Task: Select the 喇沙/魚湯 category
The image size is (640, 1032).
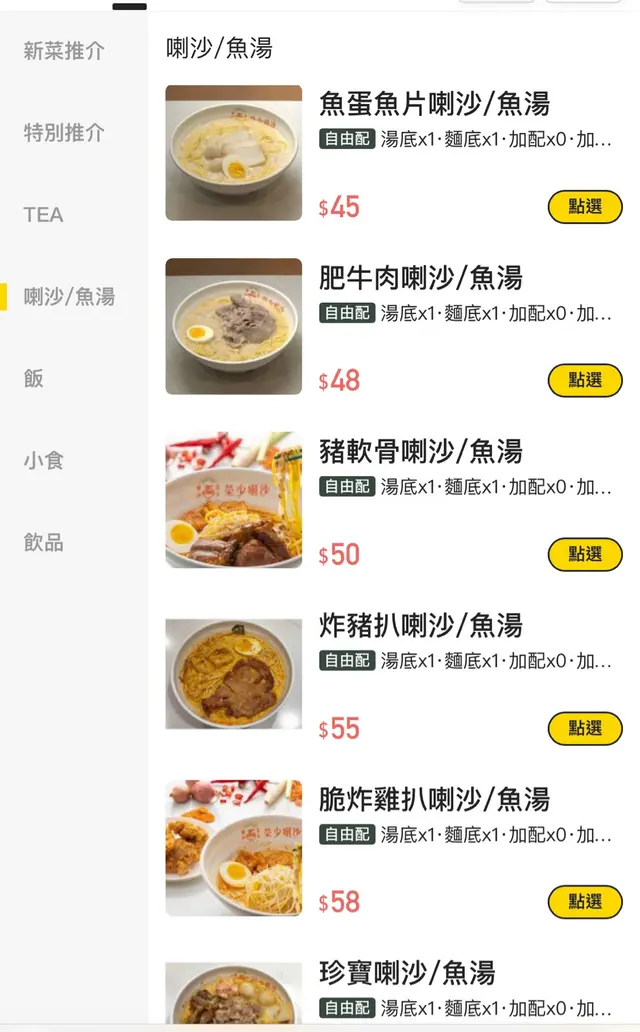Action: [69, 297]
